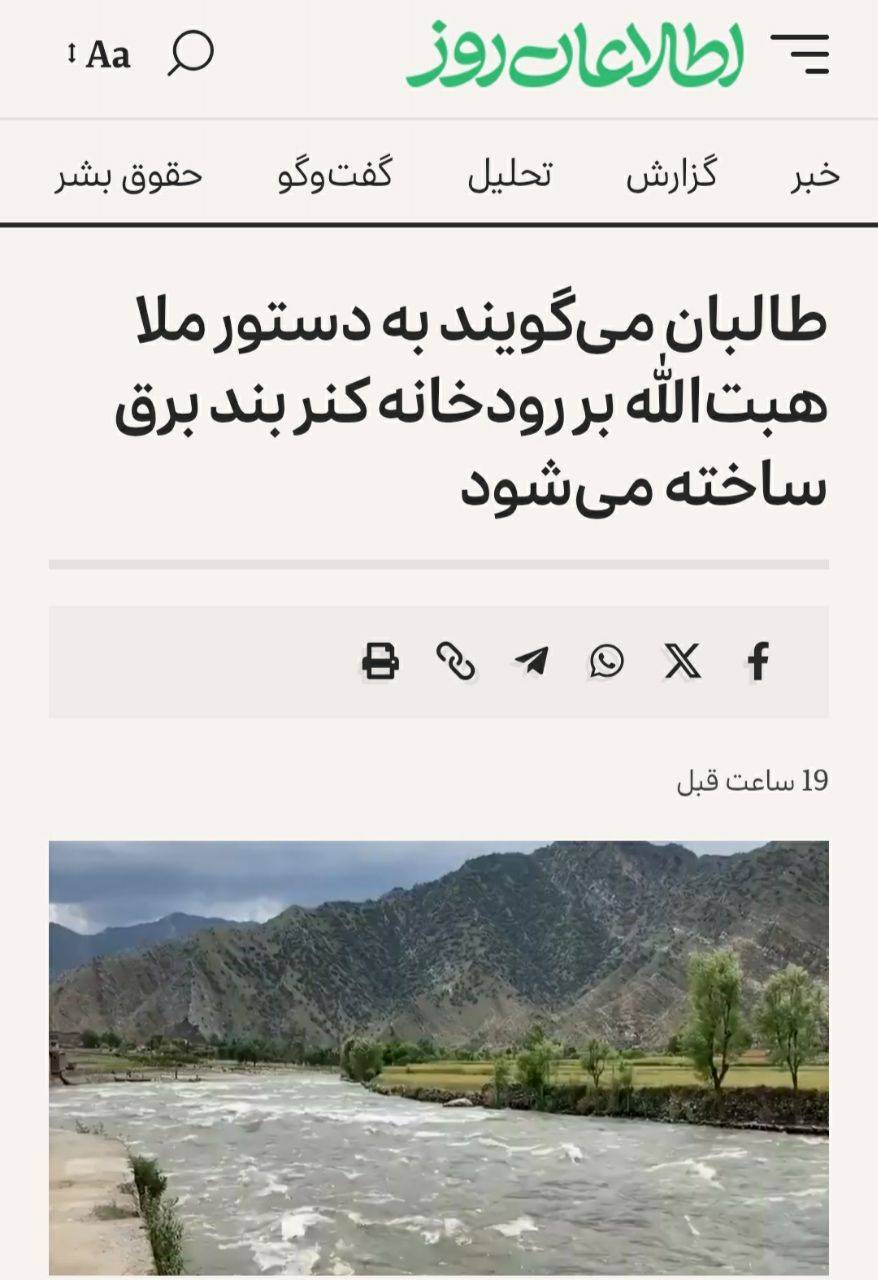The height and width of the screenshot is (1280, 878).
Task: Copy the article link
Action: [x=456, y=661]
